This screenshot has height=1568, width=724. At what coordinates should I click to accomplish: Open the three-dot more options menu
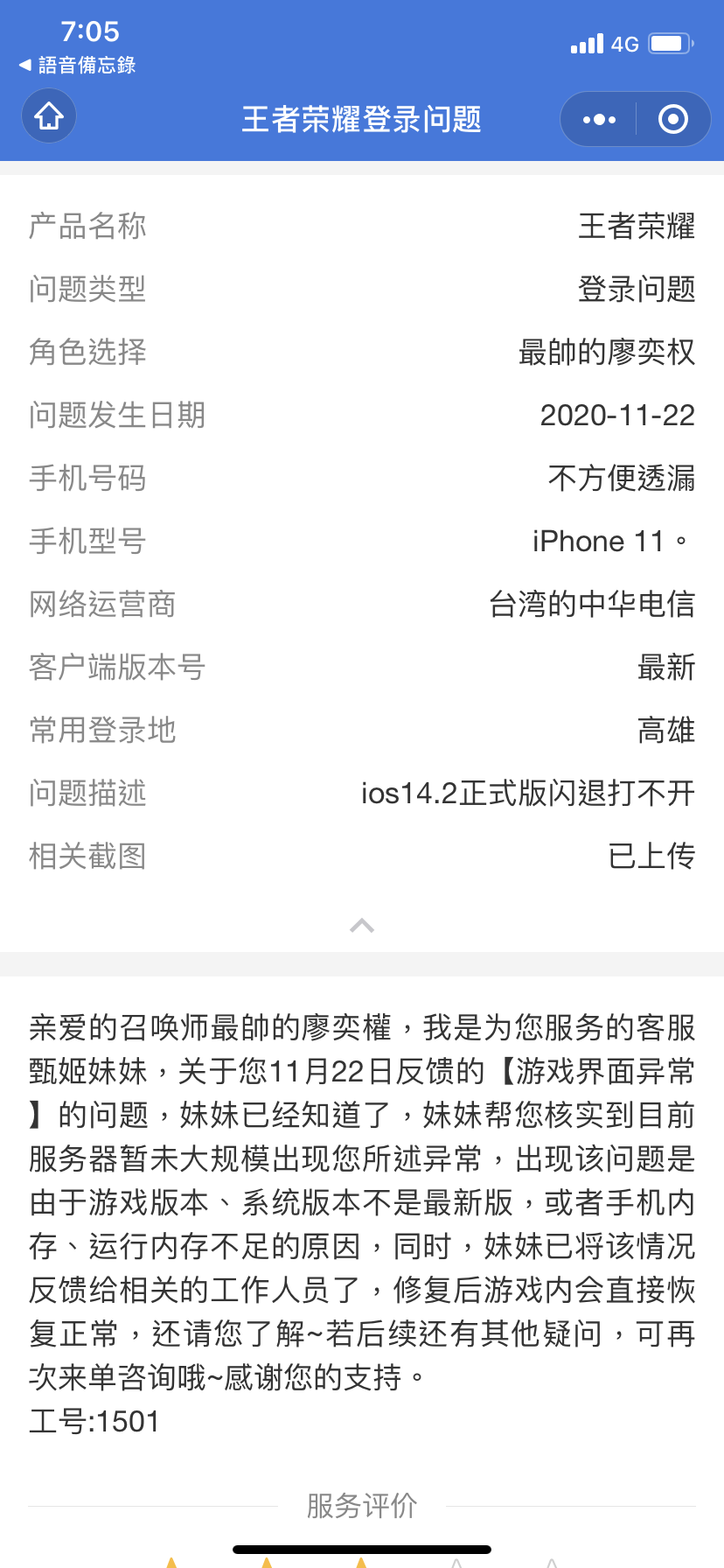[599, 119]
